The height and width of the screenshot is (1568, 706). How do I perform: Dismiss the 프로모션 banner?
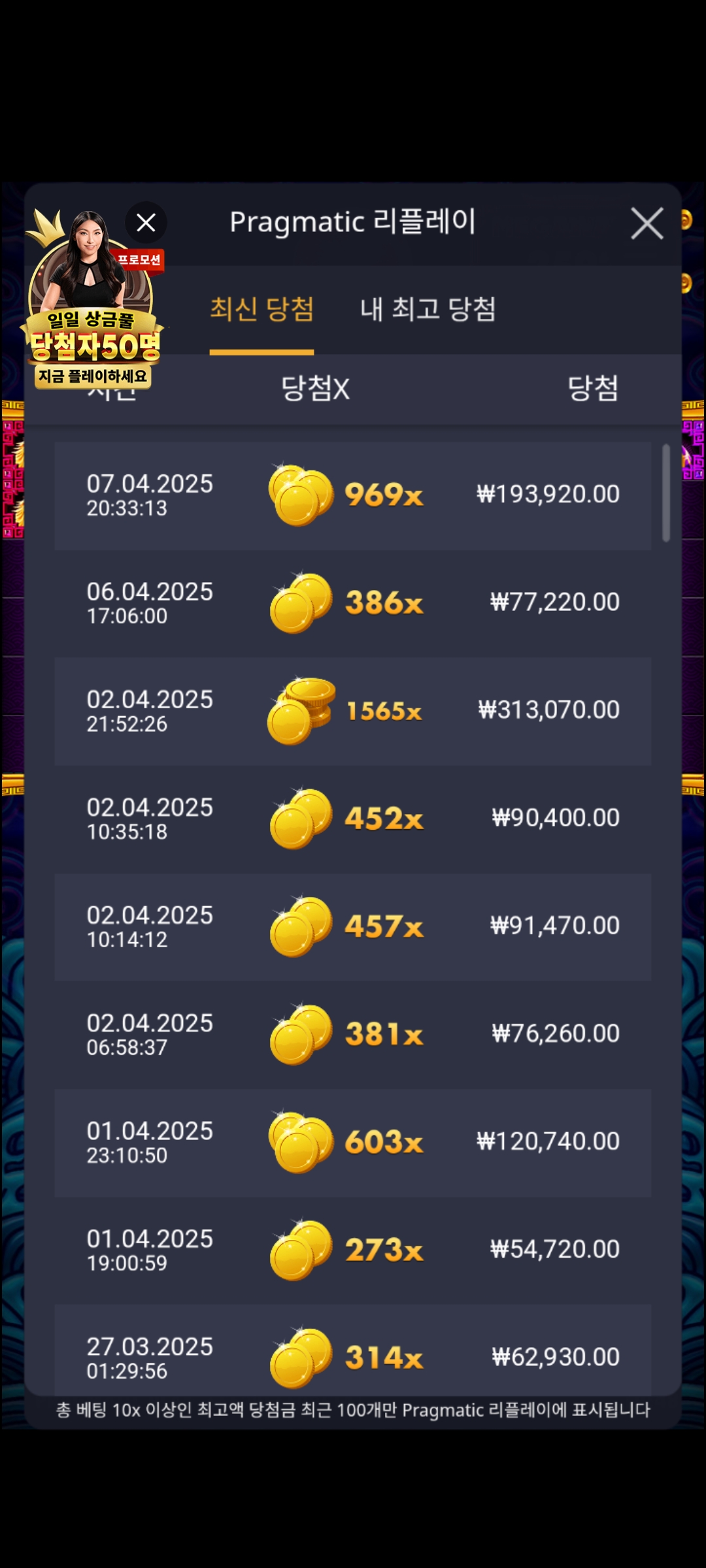pos(146,223)
